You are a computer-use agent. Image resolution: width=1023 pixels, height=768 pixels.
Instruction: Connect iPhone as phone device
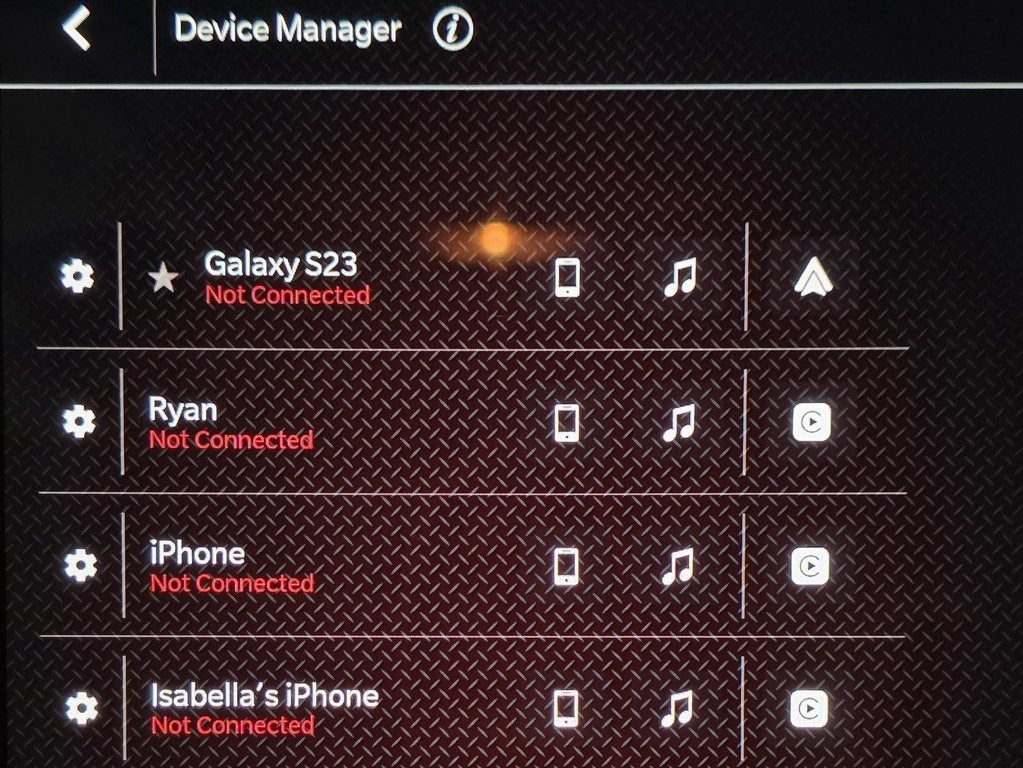[566, 566]
